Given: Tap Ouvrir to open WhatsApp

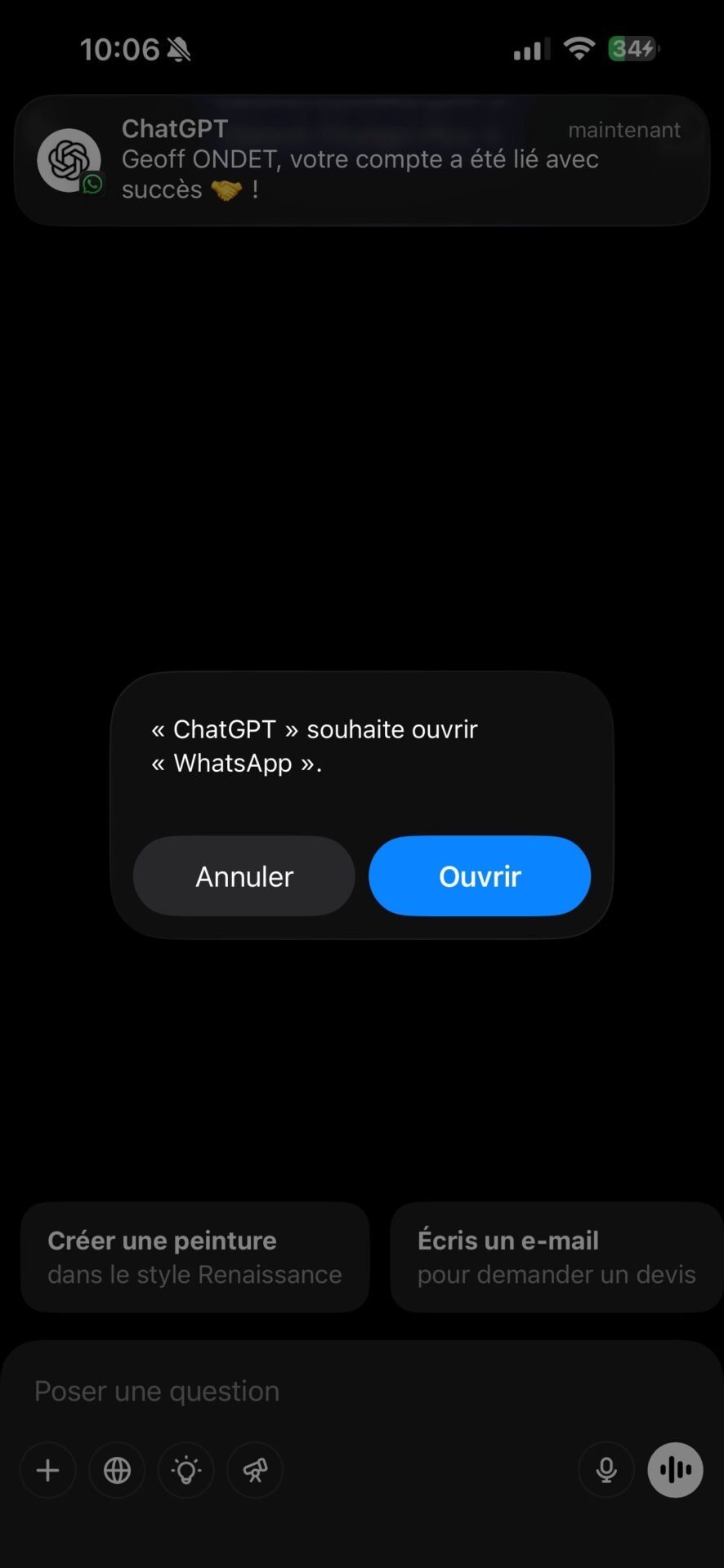Looking at the screenshot, I should [480, 875].
